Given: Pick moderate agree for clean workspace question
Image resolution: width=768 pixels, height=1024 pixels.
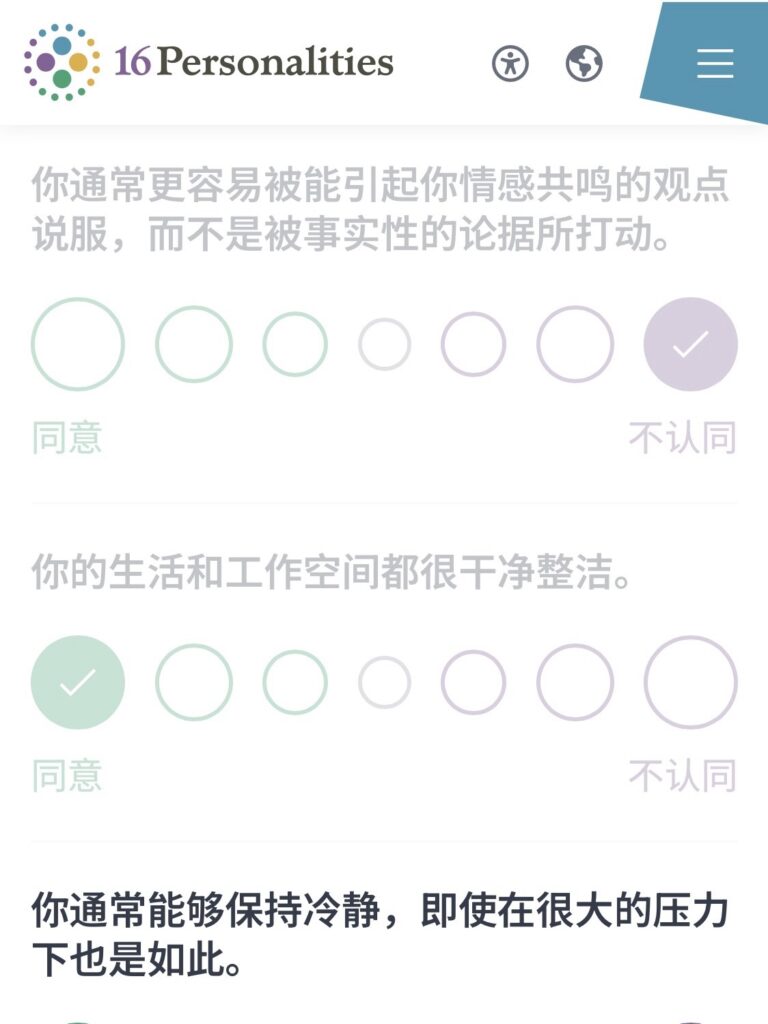Looking at the screenshot, I should click(x=194, y=682).
